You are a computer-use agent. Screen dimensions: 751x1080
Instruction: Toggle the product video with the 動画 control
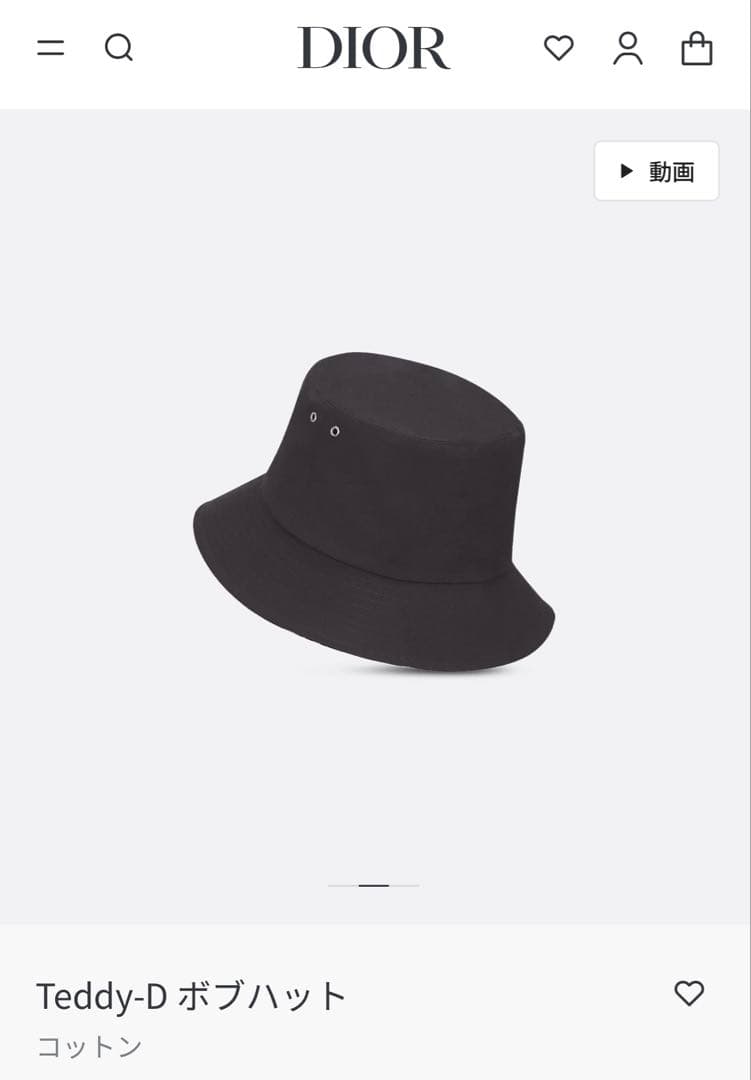point(656,171)
